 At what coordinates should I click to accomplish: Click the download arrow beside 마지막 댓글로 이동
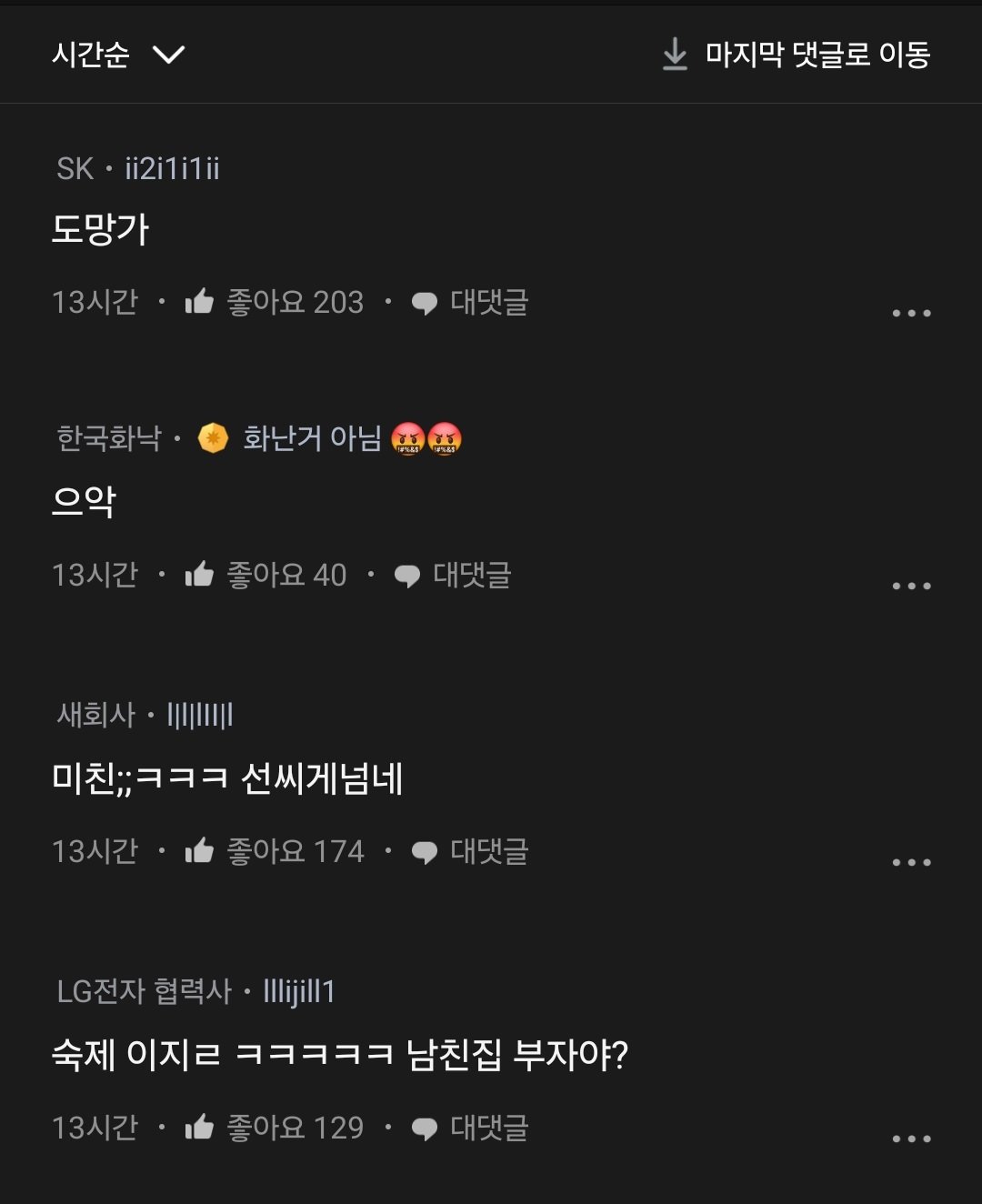pos(673,55)
